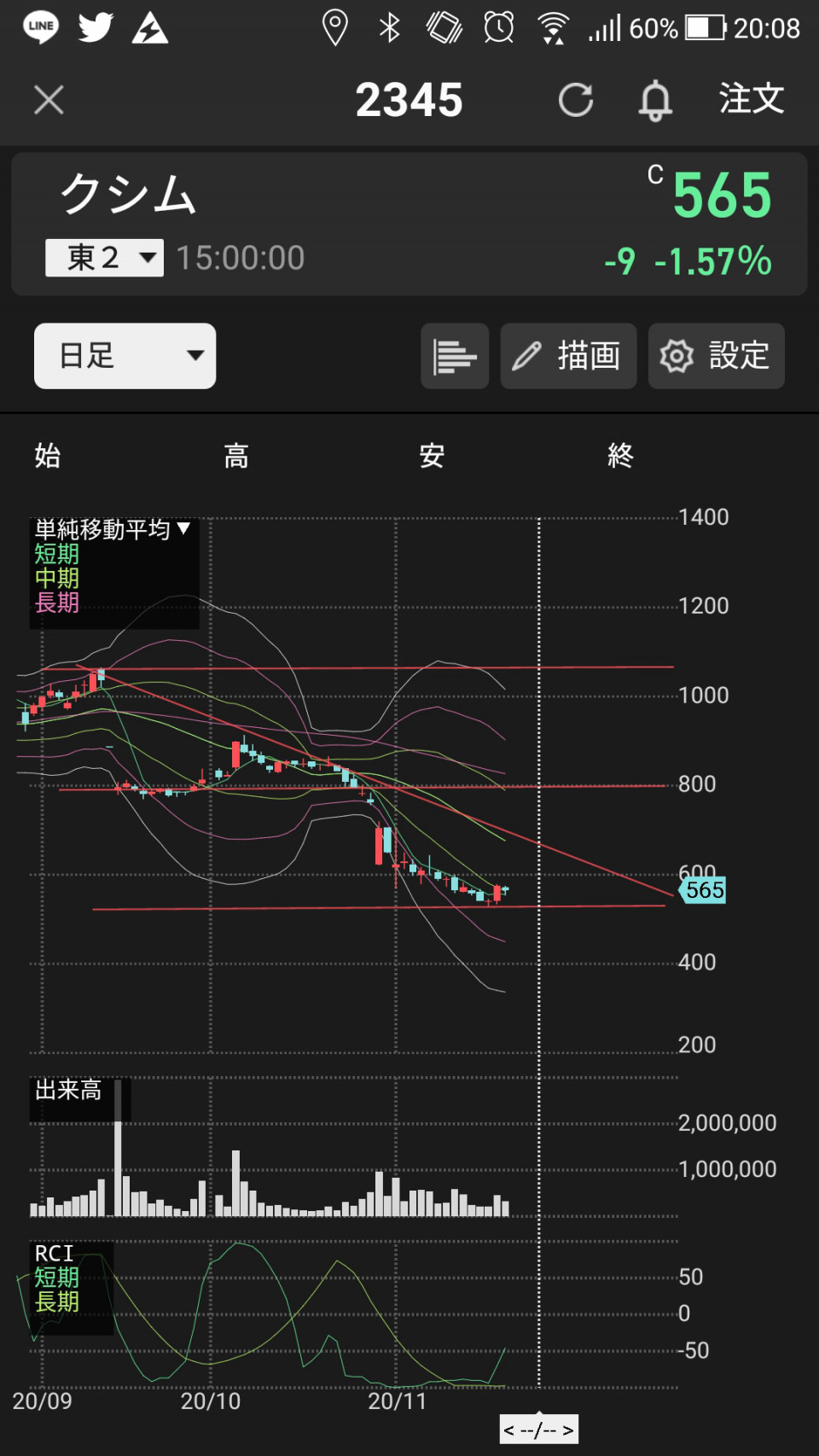Tap the date cursor navigation control

pyautogui.click(x=538, y=1430)
